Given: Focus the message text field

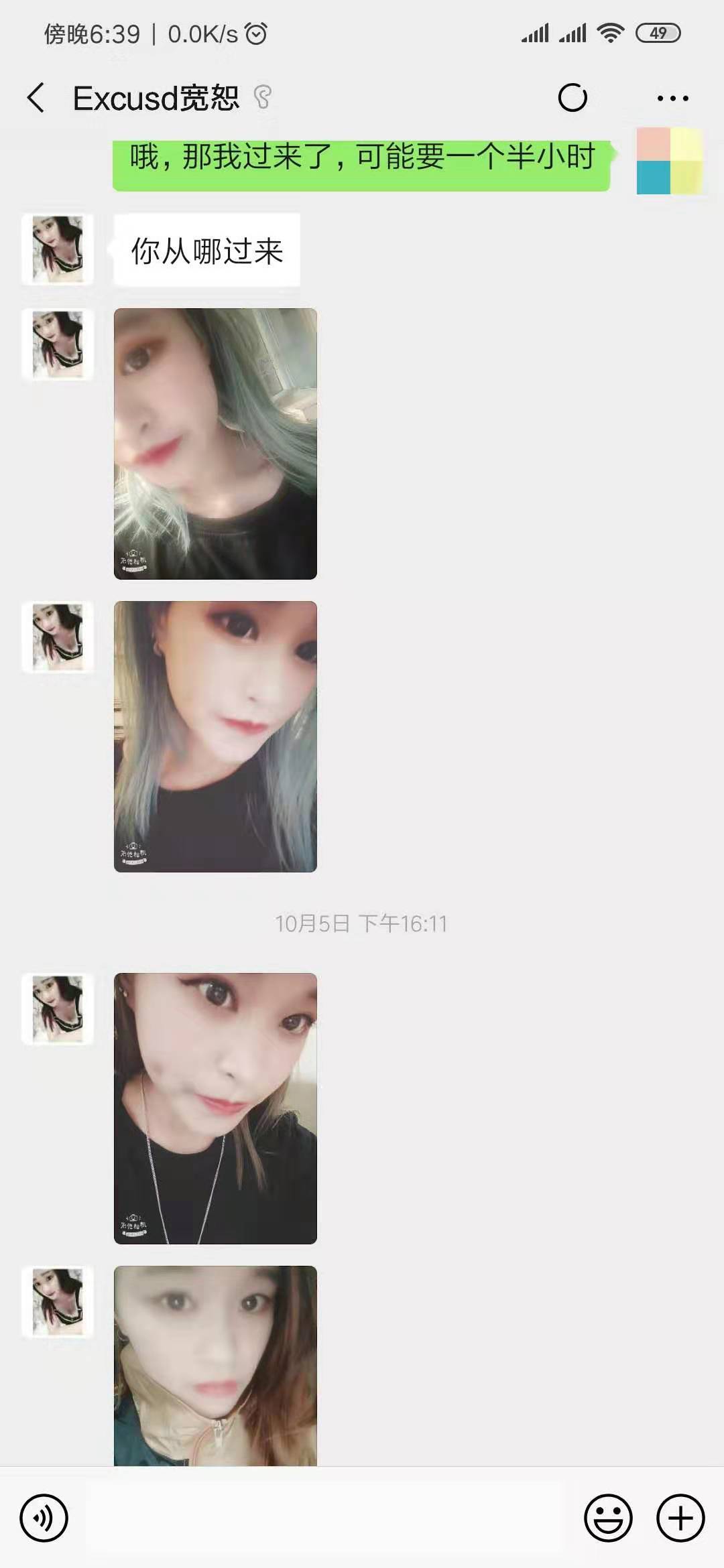Looking at the screenshot, I should pyautogui.click(x=325, y=1518).
